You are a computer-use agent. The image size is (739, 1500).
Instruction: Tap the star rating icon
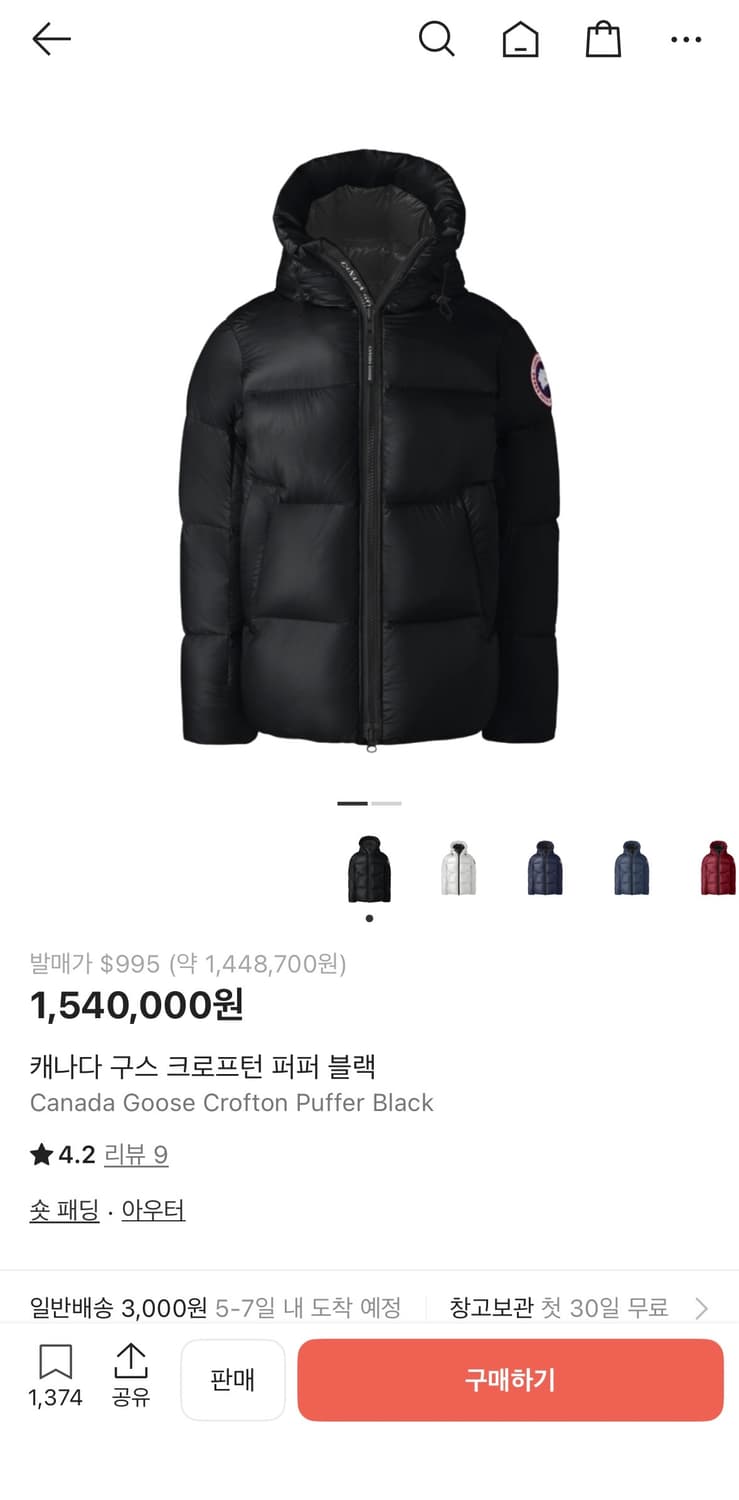[38, 1154]
